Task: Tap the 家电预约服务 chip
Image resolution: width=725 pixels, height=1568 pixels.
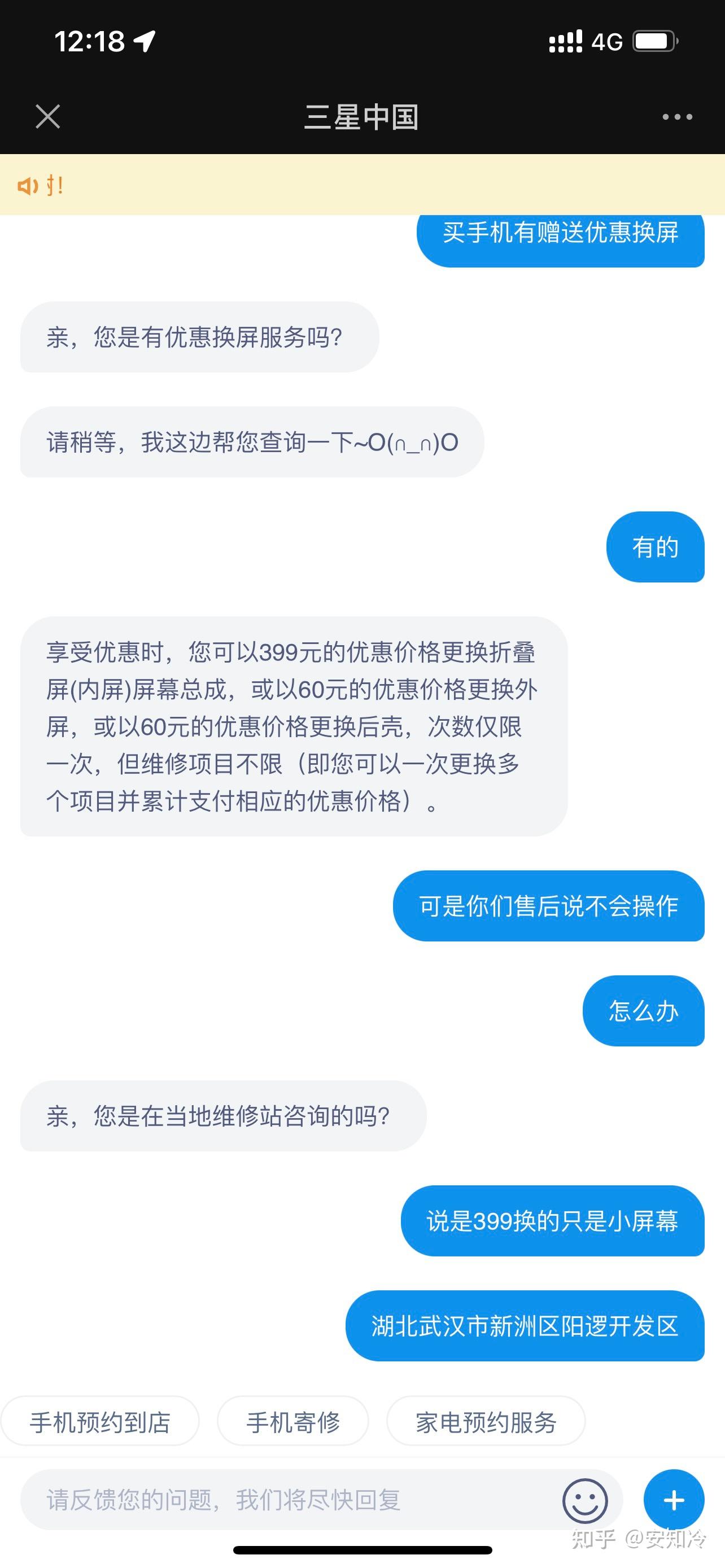Action: (486, 1422)
